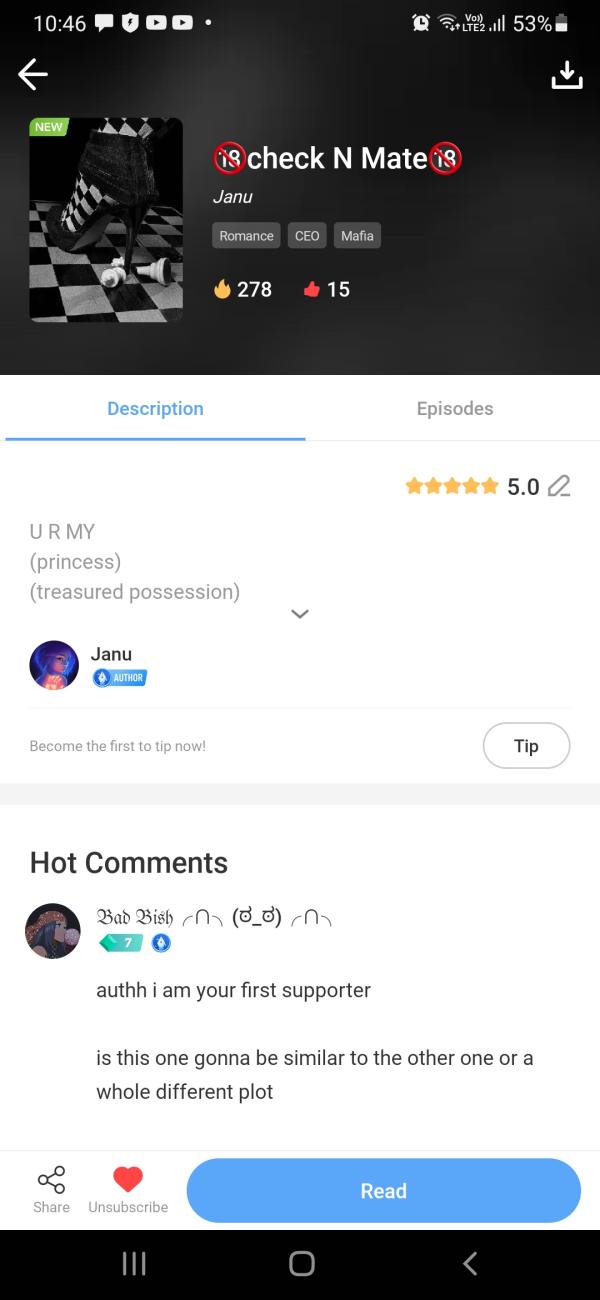Viewport: 600px width, 1300px height.
Task: Go to the home screen
Action: pos(301,1264)
